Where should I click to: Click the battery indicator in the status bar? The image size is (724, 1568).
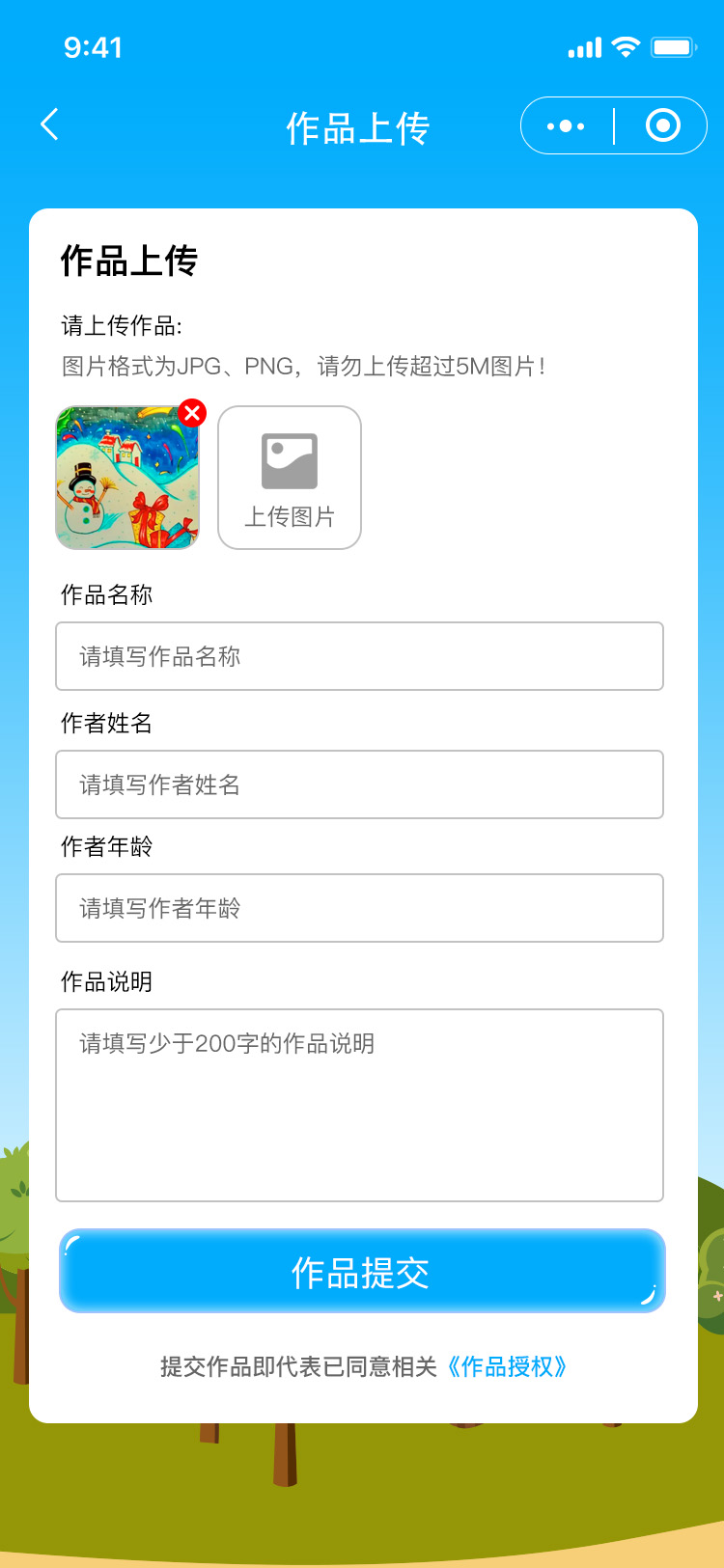tap(674, 46)
